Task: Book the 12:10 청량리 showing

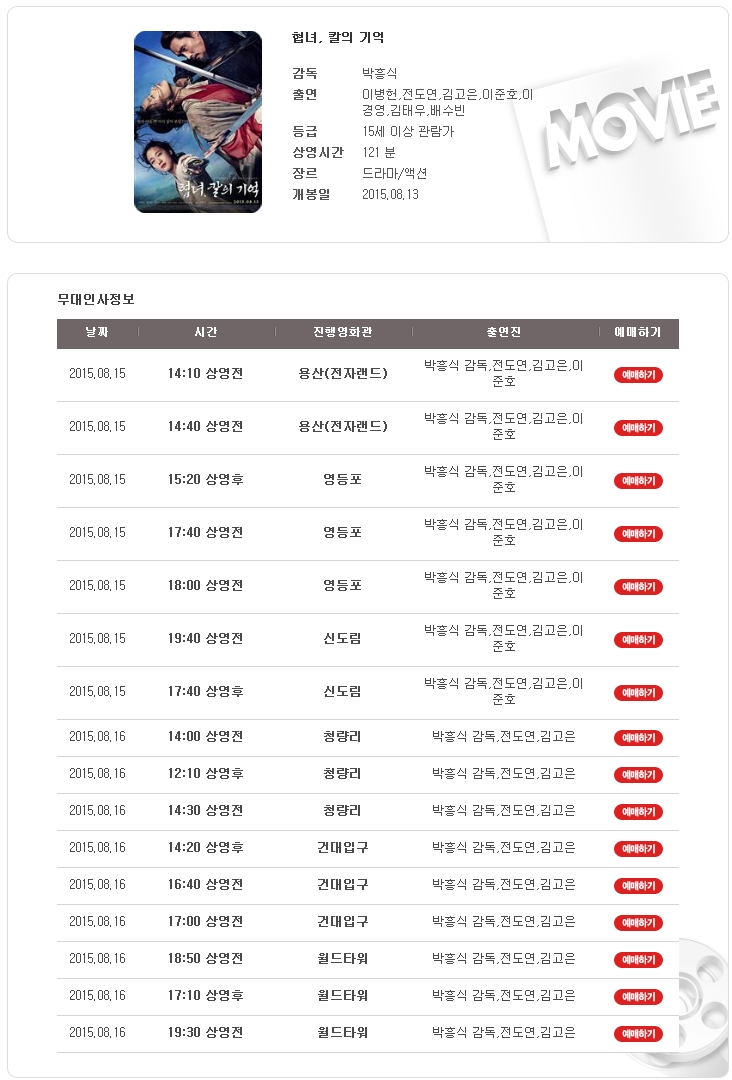Action: click(638, 775)
